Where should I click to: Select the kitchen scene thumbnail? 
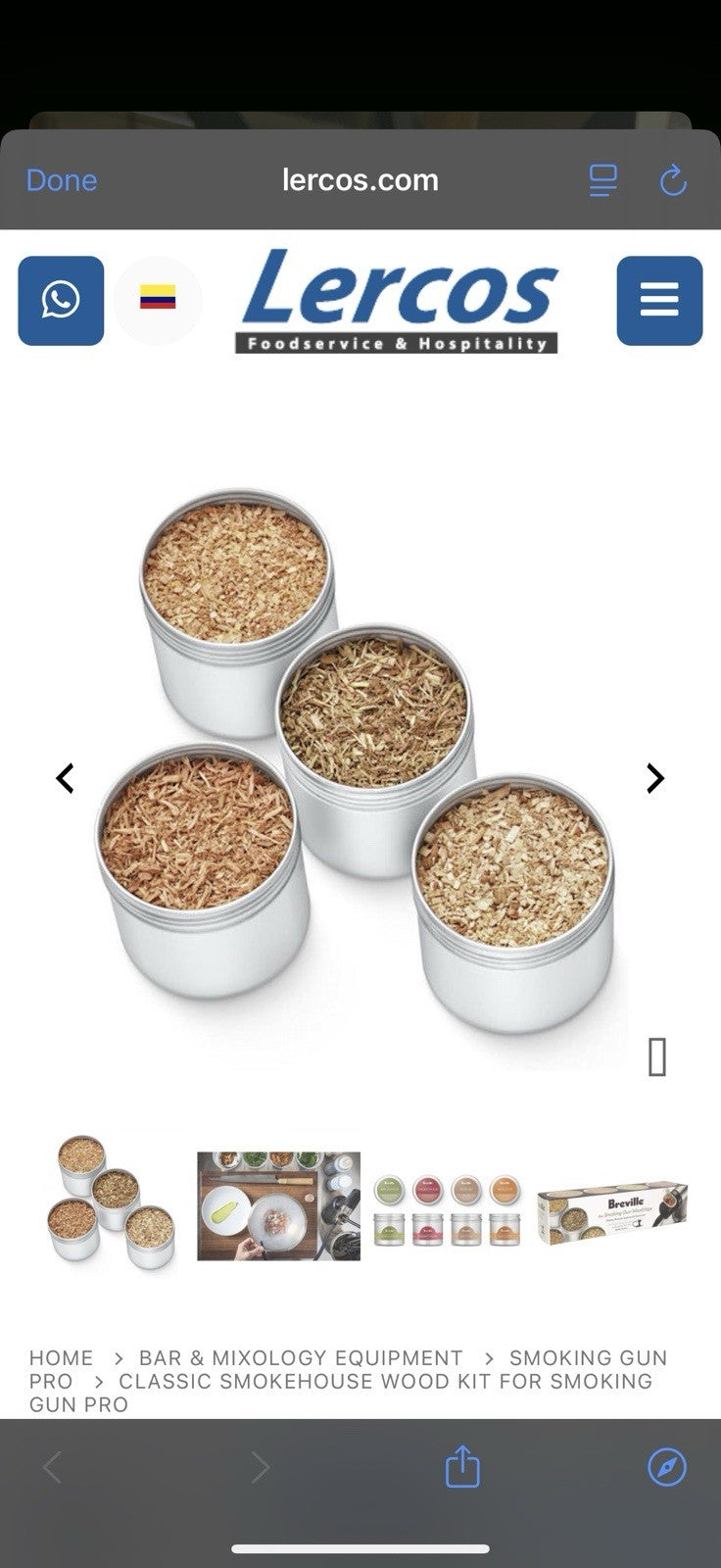pos(279,1205)
